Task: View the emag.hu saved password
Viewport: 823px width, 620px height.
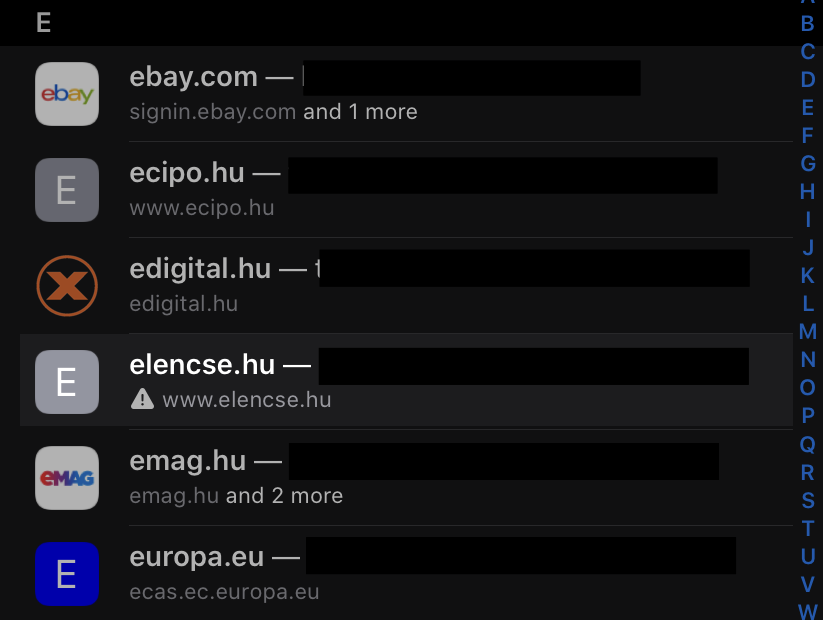Action: pos(400,478)
